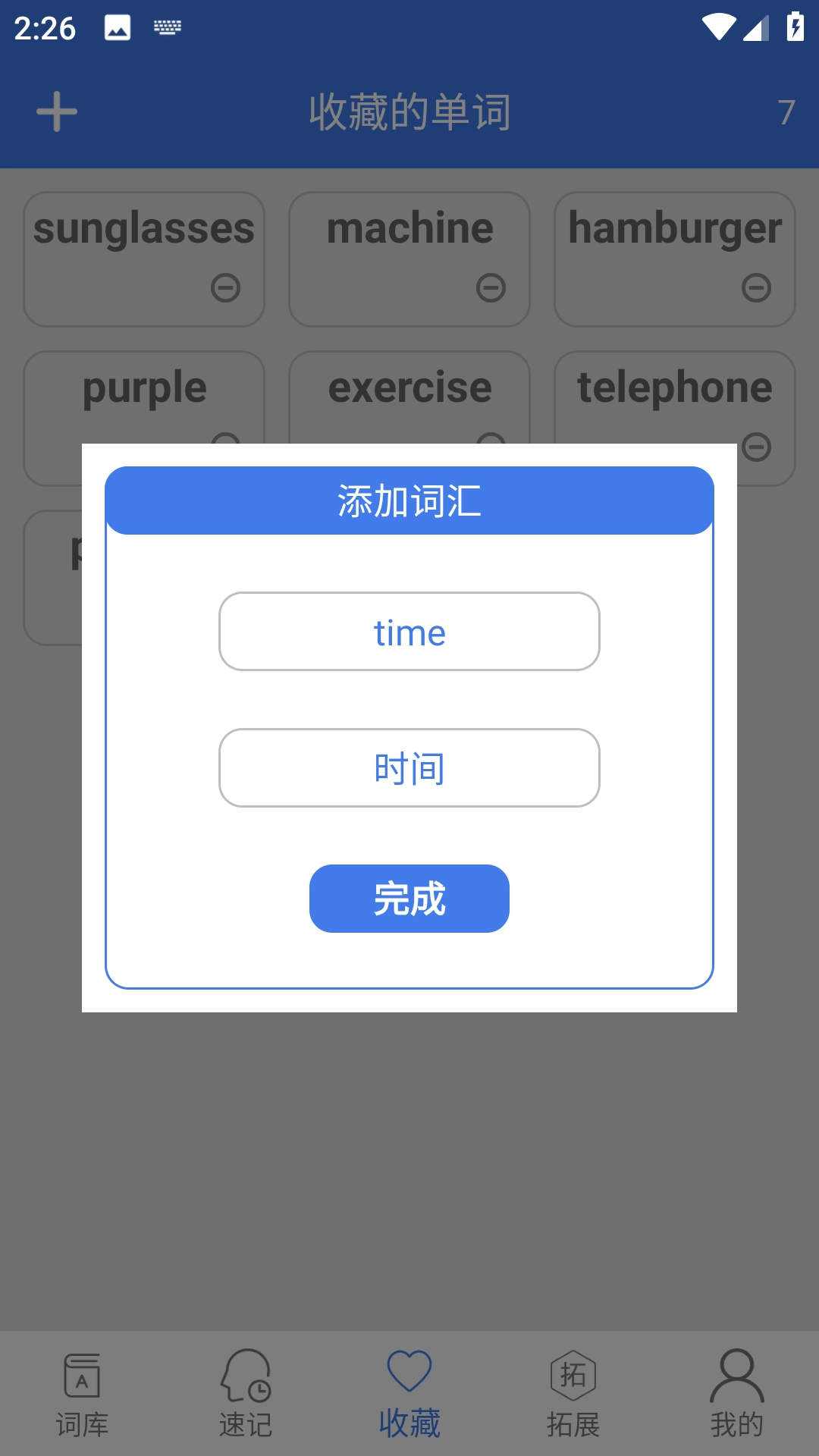Tap the plus icon to add a word

click(57, 112)
